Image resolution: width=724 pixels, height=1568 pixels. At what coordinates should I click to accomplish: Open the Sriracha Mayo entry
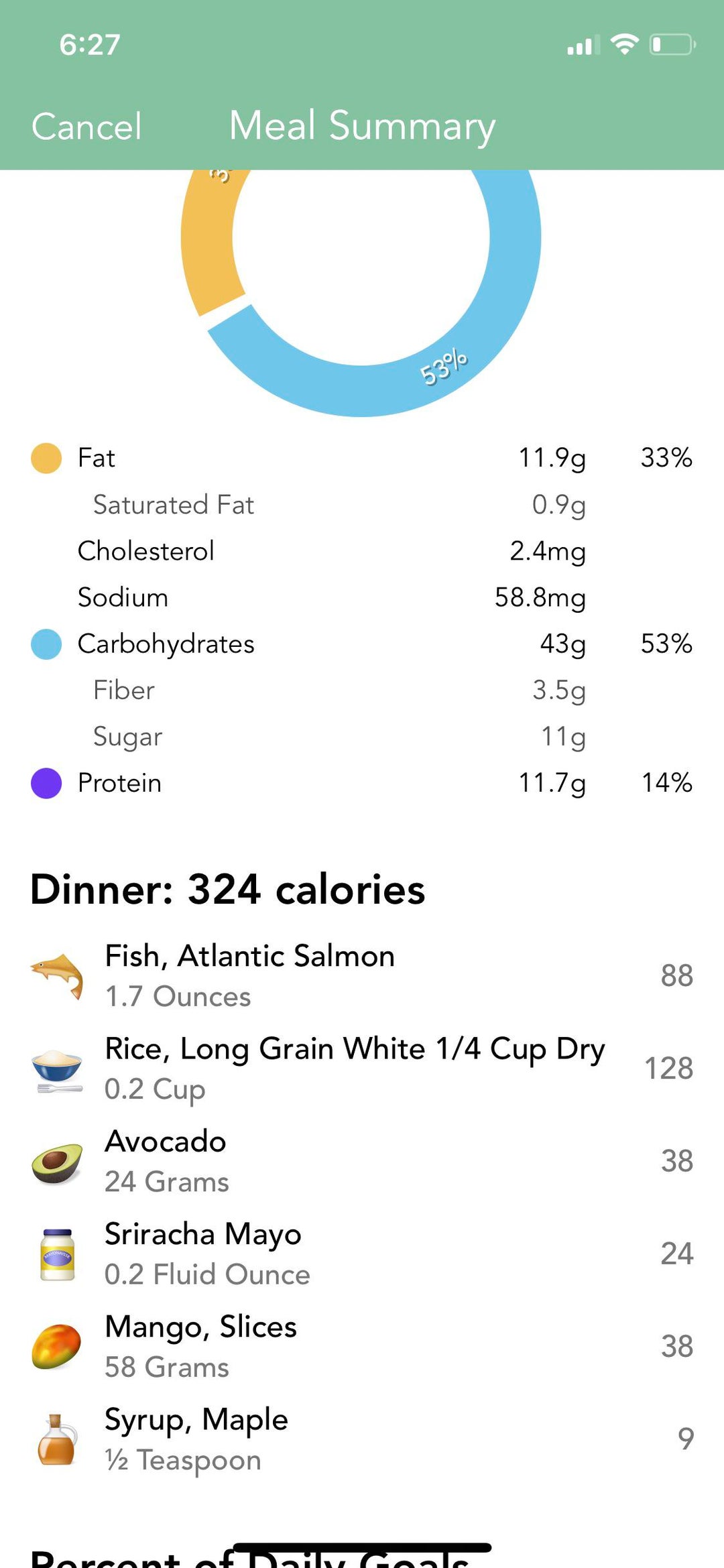click(362, 1253)
